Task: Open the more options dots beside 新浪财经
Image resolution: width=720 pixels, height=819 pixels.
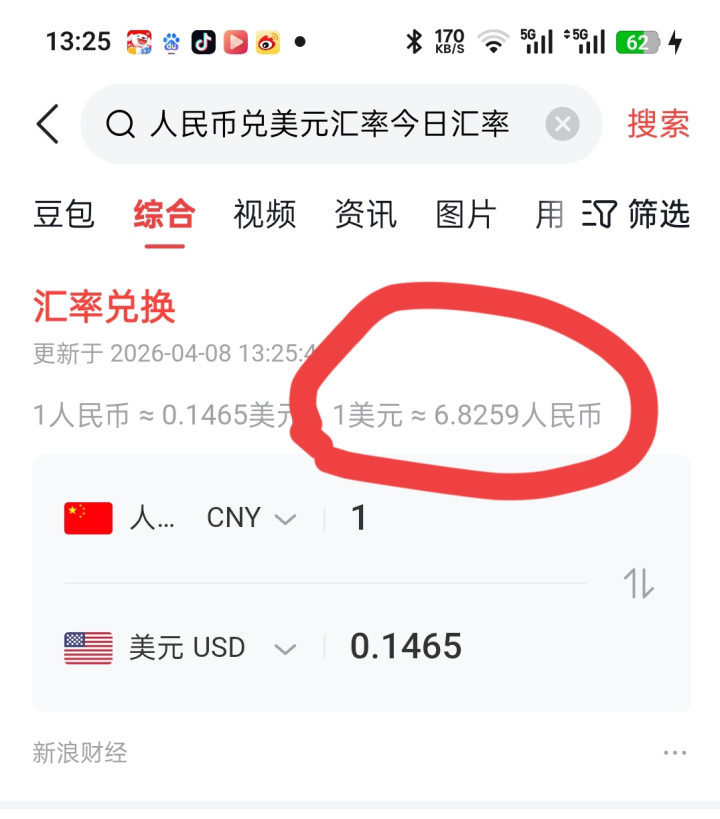Action: pyautogui.click(x=675, y=753)
